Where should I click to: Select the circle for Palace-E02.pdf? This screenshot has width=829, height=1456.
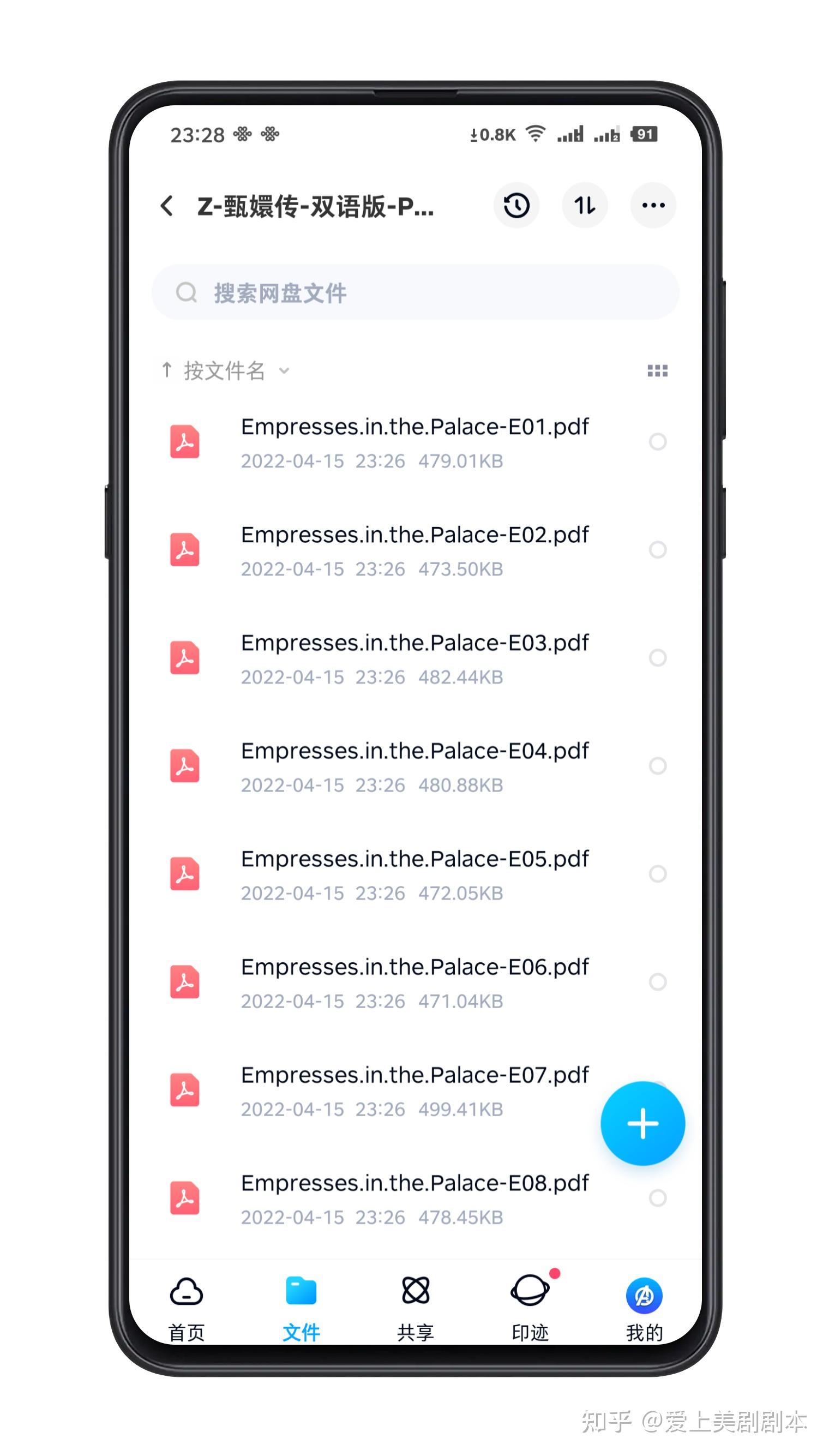click(657, 549)
